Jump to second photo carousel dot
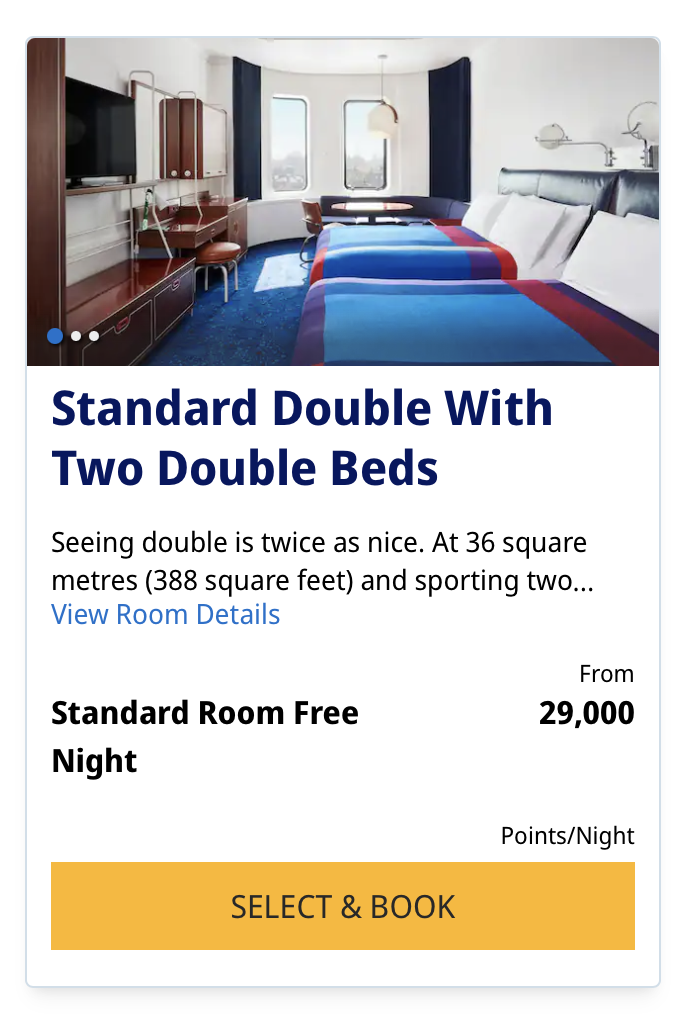Image resolution: width=690 pixels, height=1026 pixels. click(x=76, y=336)
